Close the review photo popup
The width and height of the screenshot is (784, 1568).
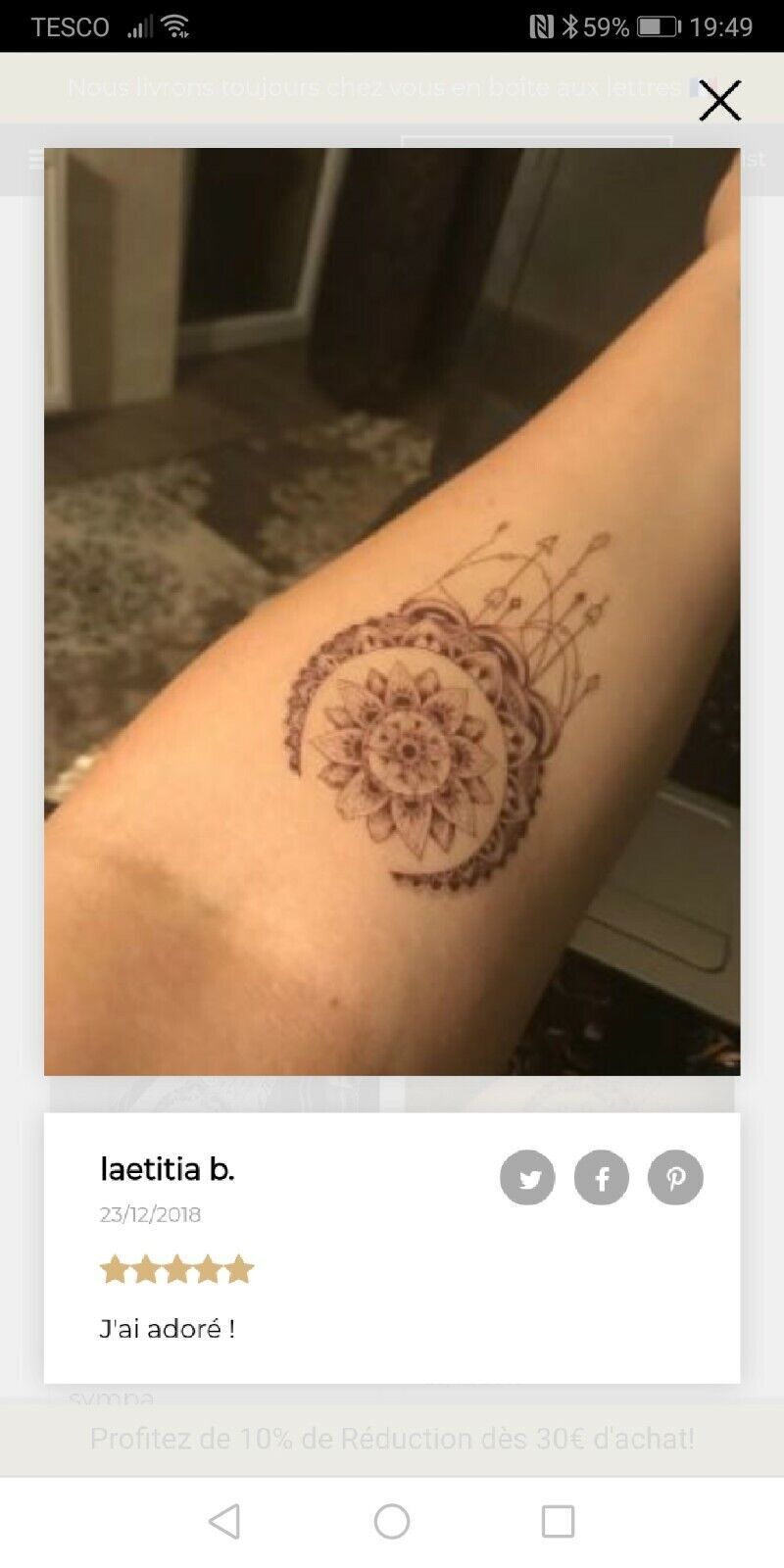(719, 101)
